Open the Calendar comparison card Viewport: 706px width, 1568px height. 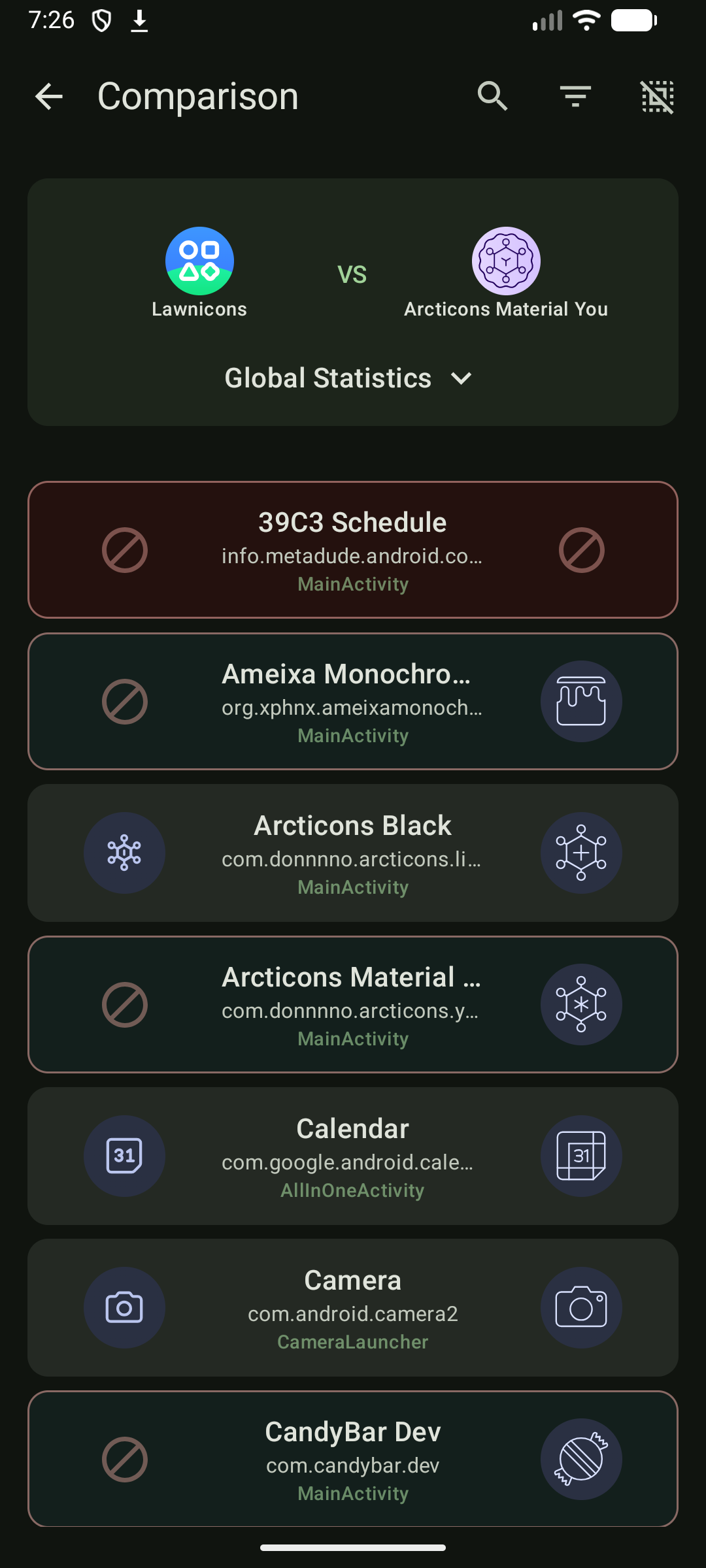[353, 1156]
